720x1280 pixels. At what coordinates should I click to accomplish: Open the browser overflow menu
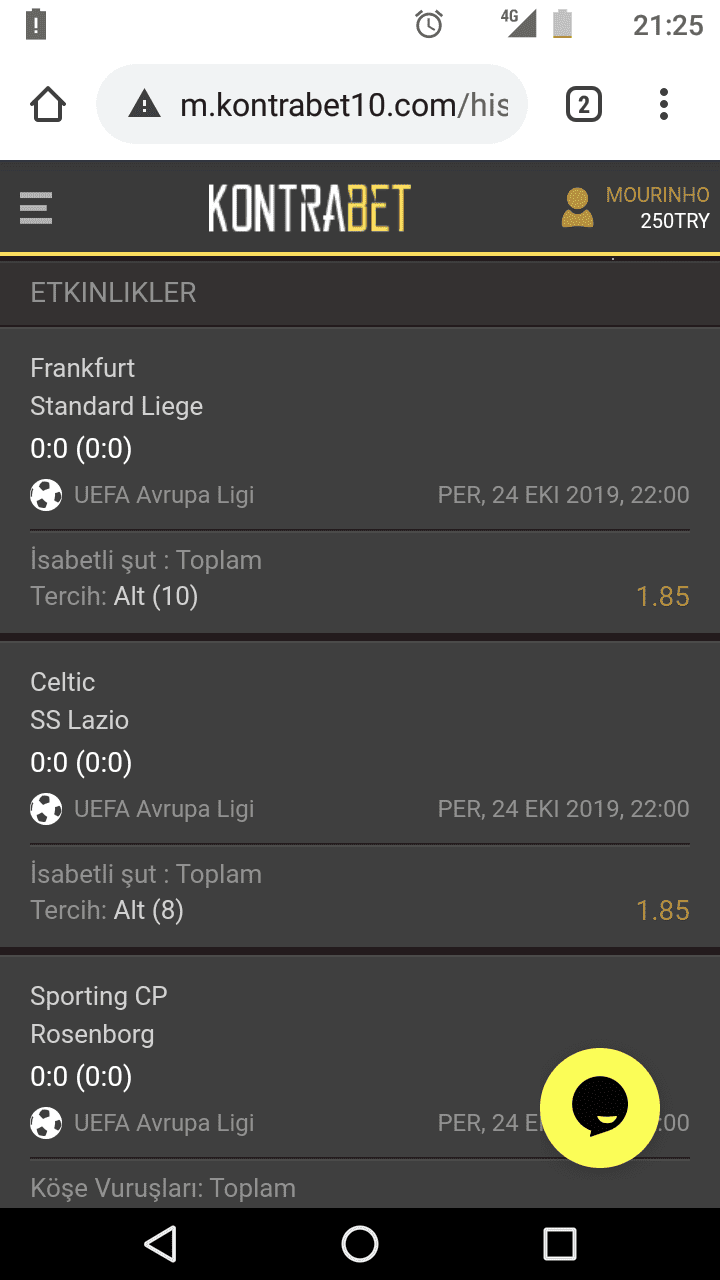coord(664,104)
